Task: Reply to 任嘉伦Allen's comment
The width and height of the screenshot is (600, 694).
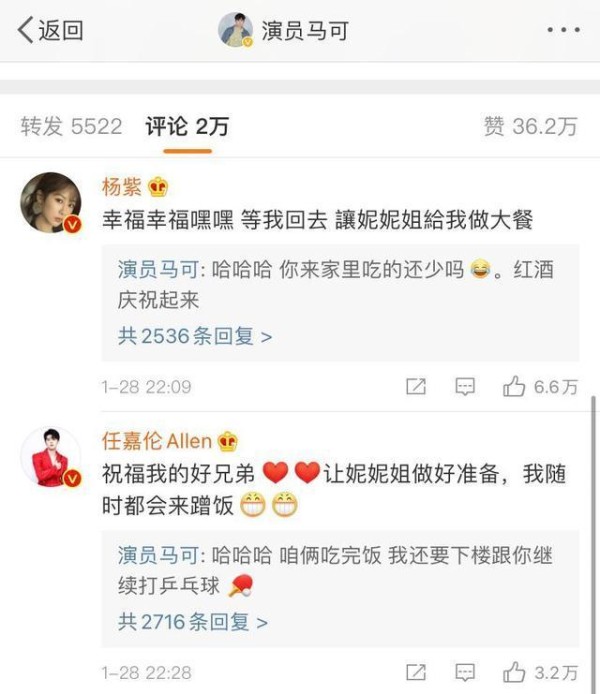Action: [465, 672]
